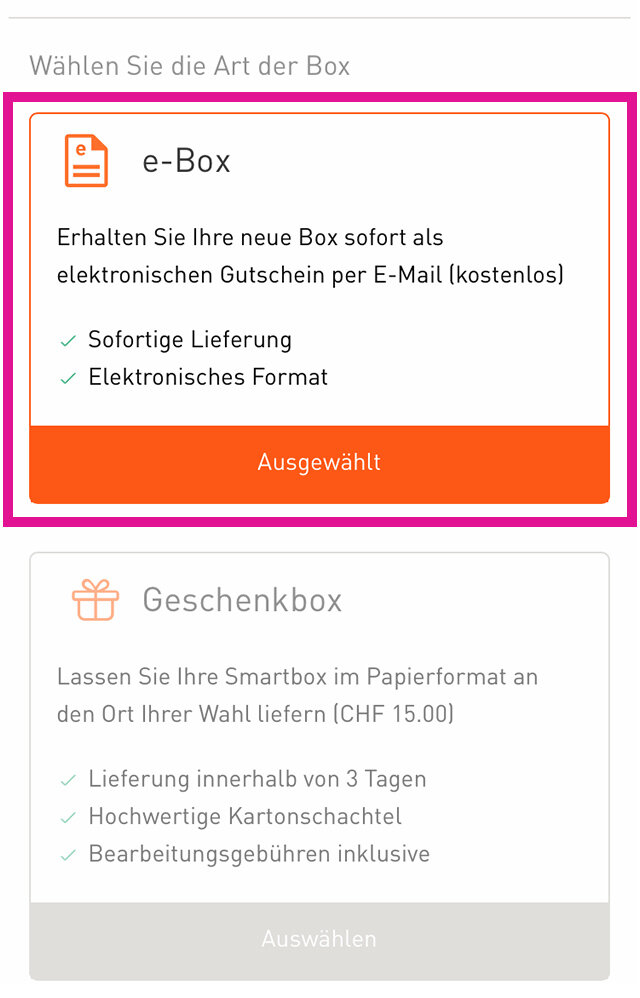Tap the Ausgewählt button on e-Box
Image resolution: width=640 pixels, height=998 pixels.
(x=319, y=463)
